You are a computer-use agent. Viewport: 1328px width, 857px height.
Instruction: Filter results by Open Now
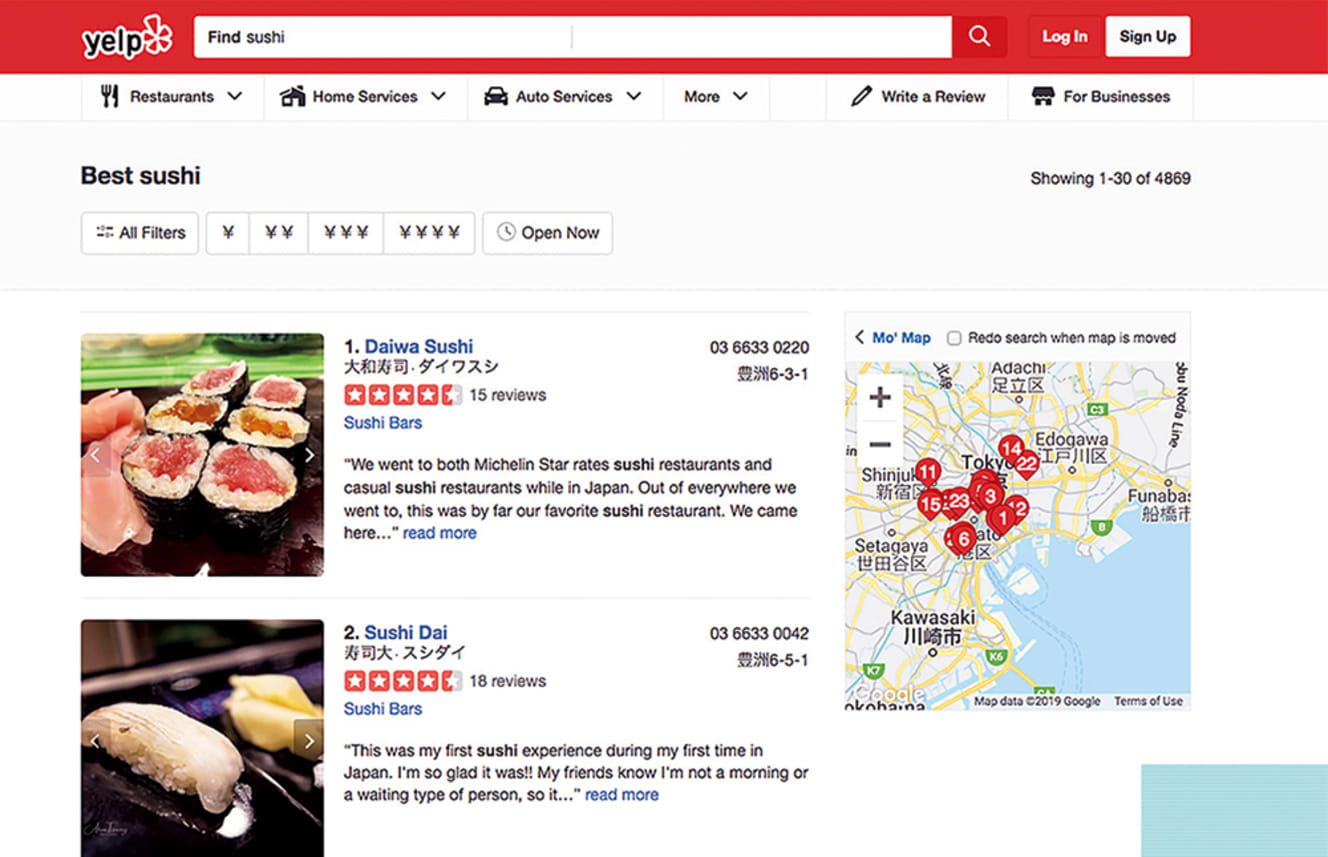tap(547, 233)
